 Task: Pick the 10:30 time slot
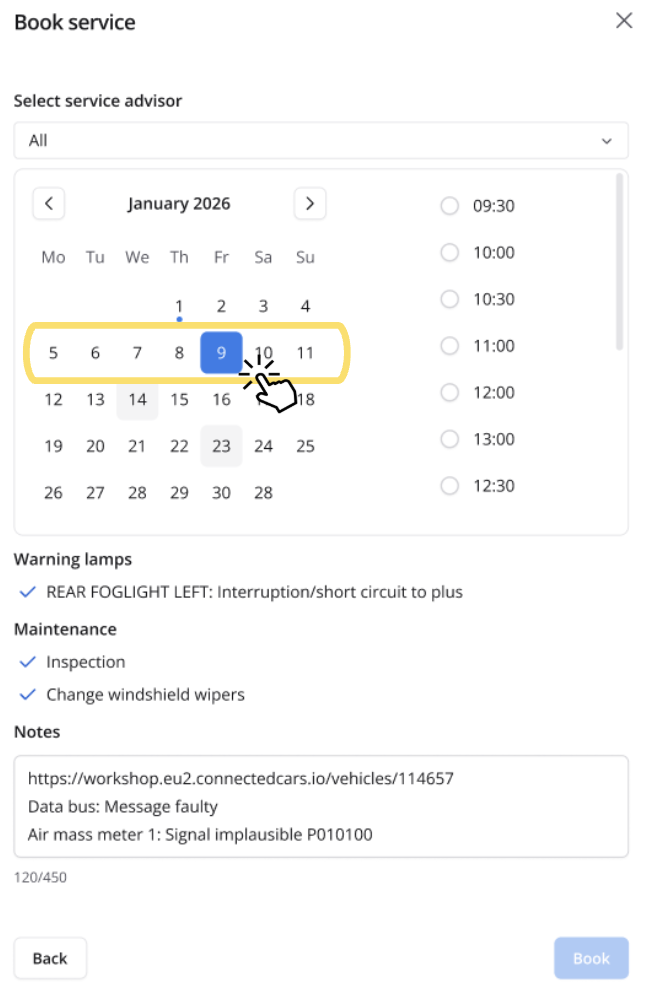450,299
